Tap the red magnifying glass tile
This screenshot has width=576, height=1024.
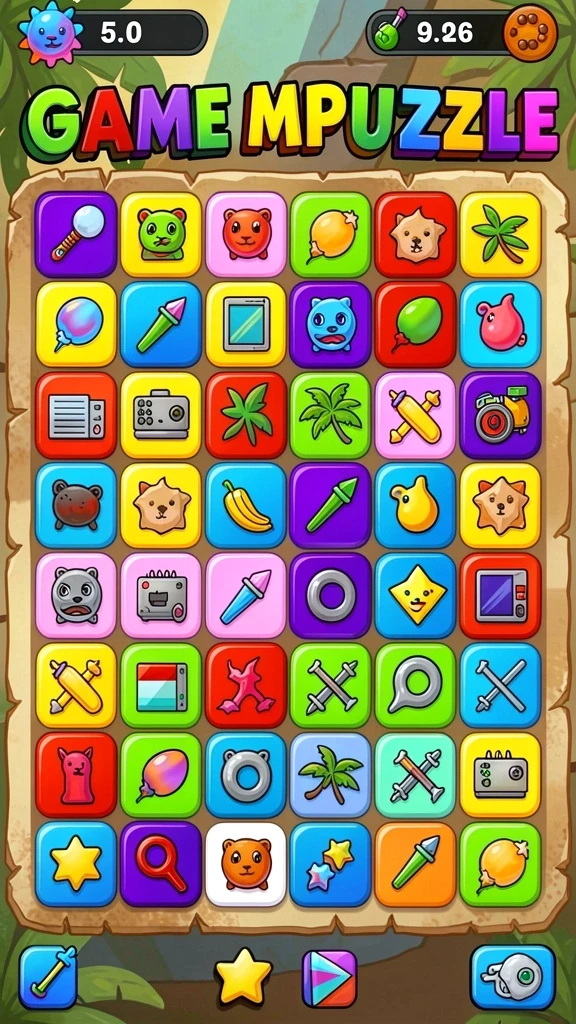[161, 864]
